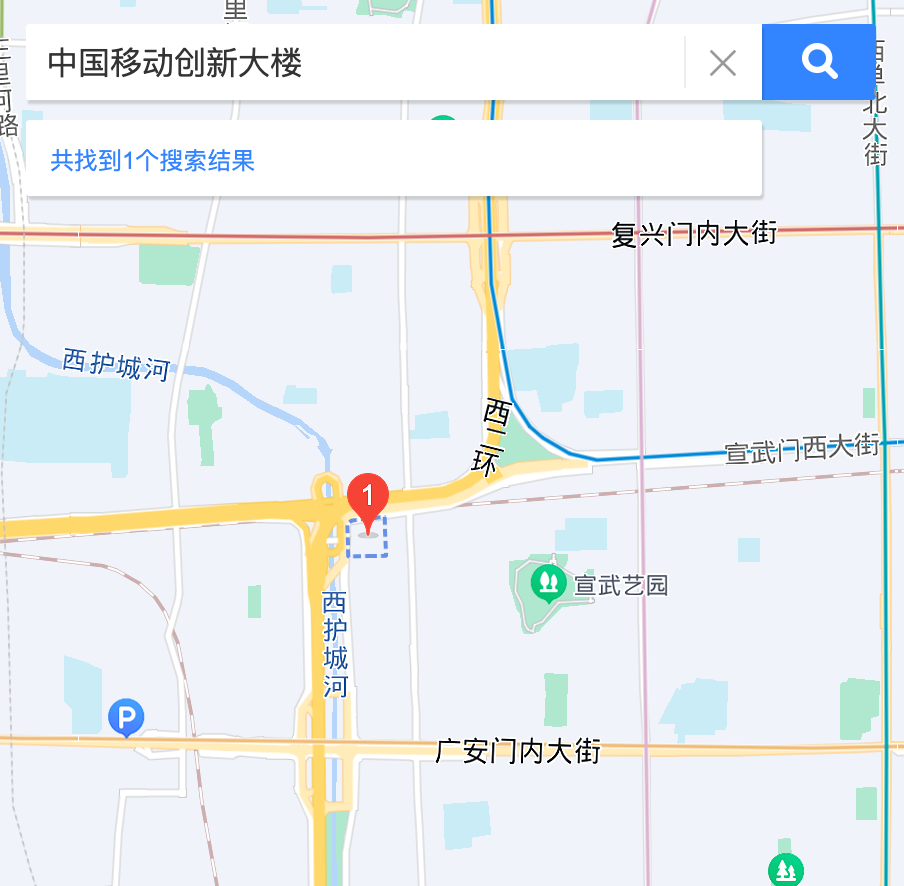This screenshot has width=904, height=886.
Task: Open the 宣武艺园 park marker
Action: (x=548, y=581)
